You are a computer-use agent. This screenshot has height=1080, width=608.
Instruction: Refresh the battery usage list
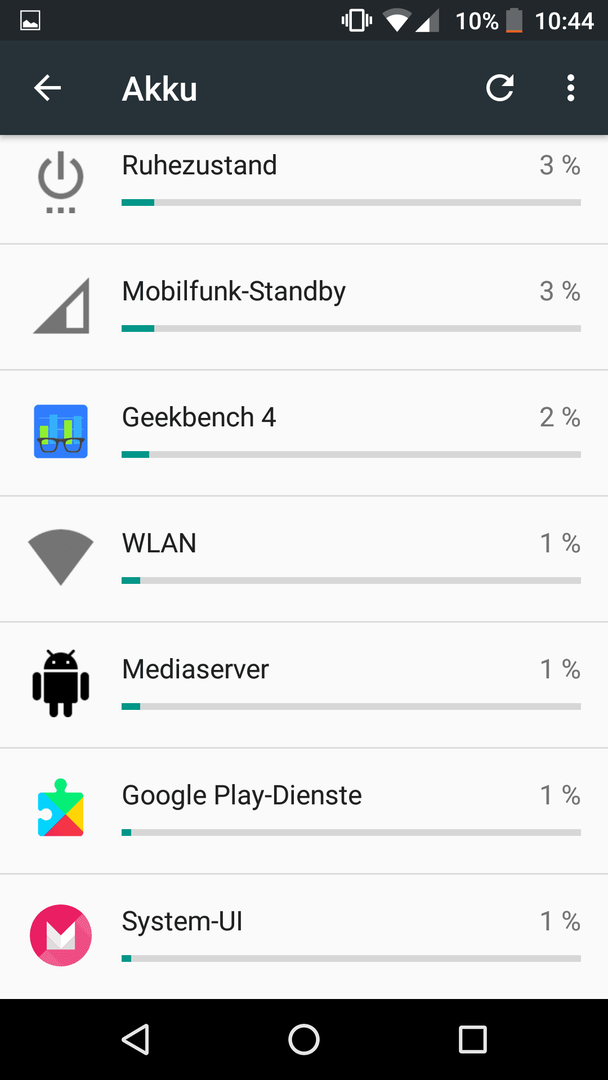pyautogui.click(x=500, y=88)
